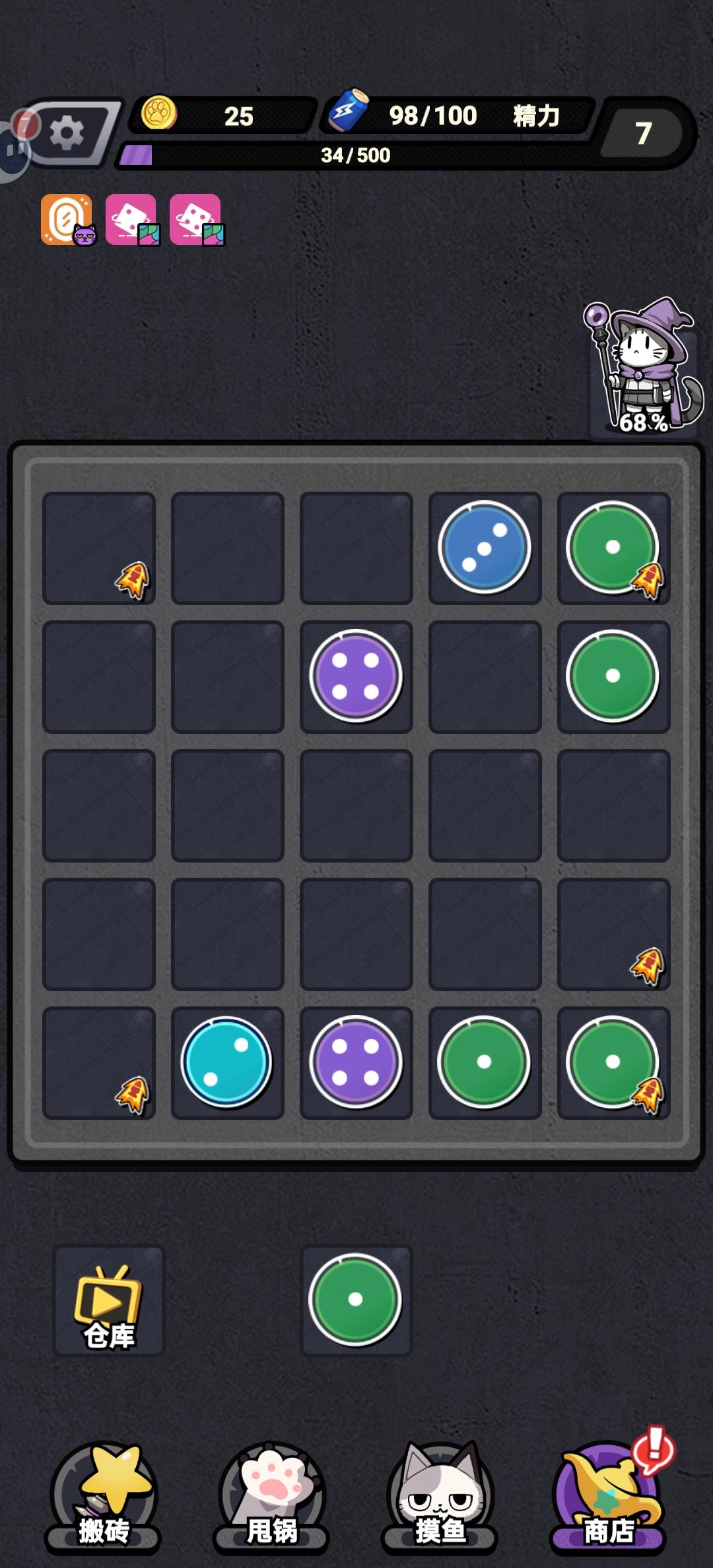Tap the 34/500 progress bar
713x1568 pixels.
point(354,156)
